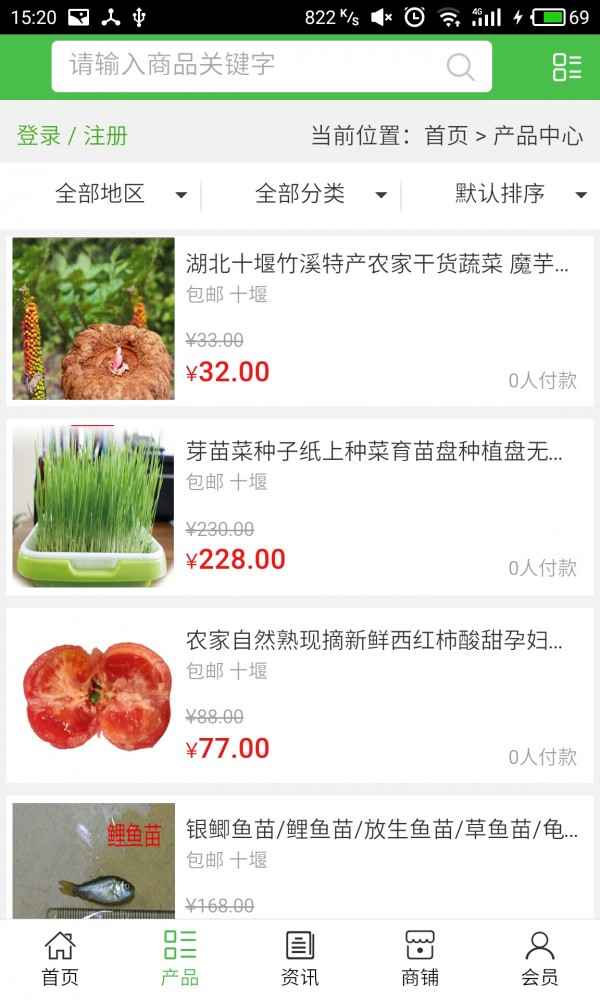The image size is (600, 1000).
Task: Tap the magnifier search icon
Action: coord(460,67)
